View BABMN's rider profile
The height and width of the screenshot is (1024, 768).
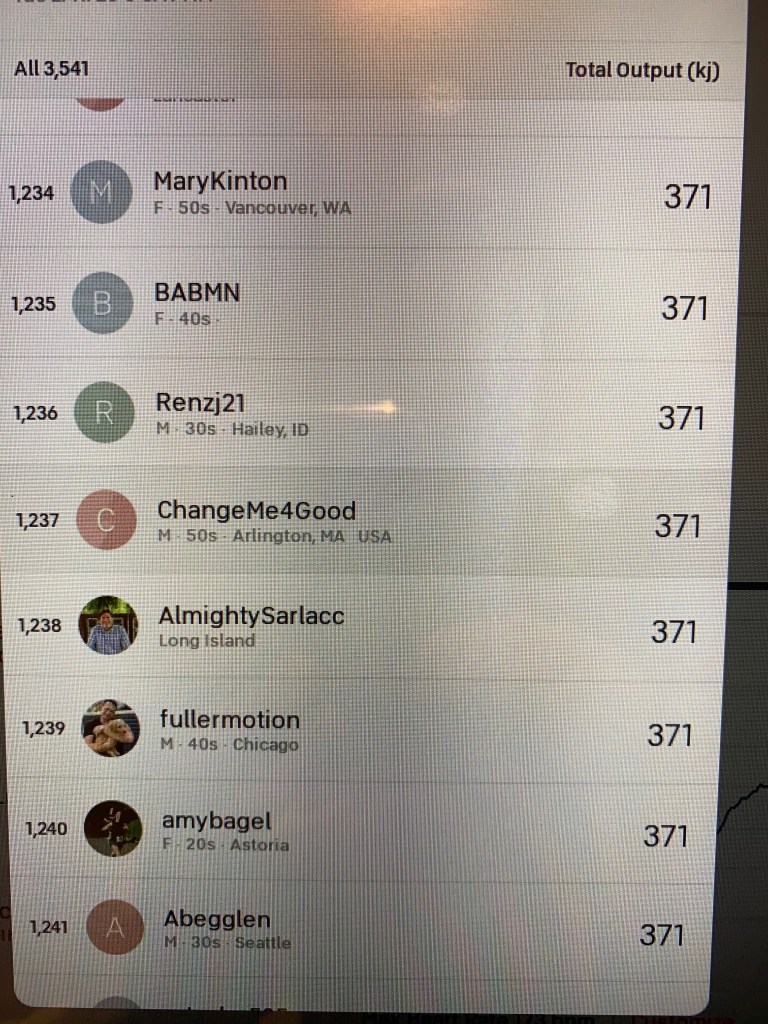pos(197,293)
